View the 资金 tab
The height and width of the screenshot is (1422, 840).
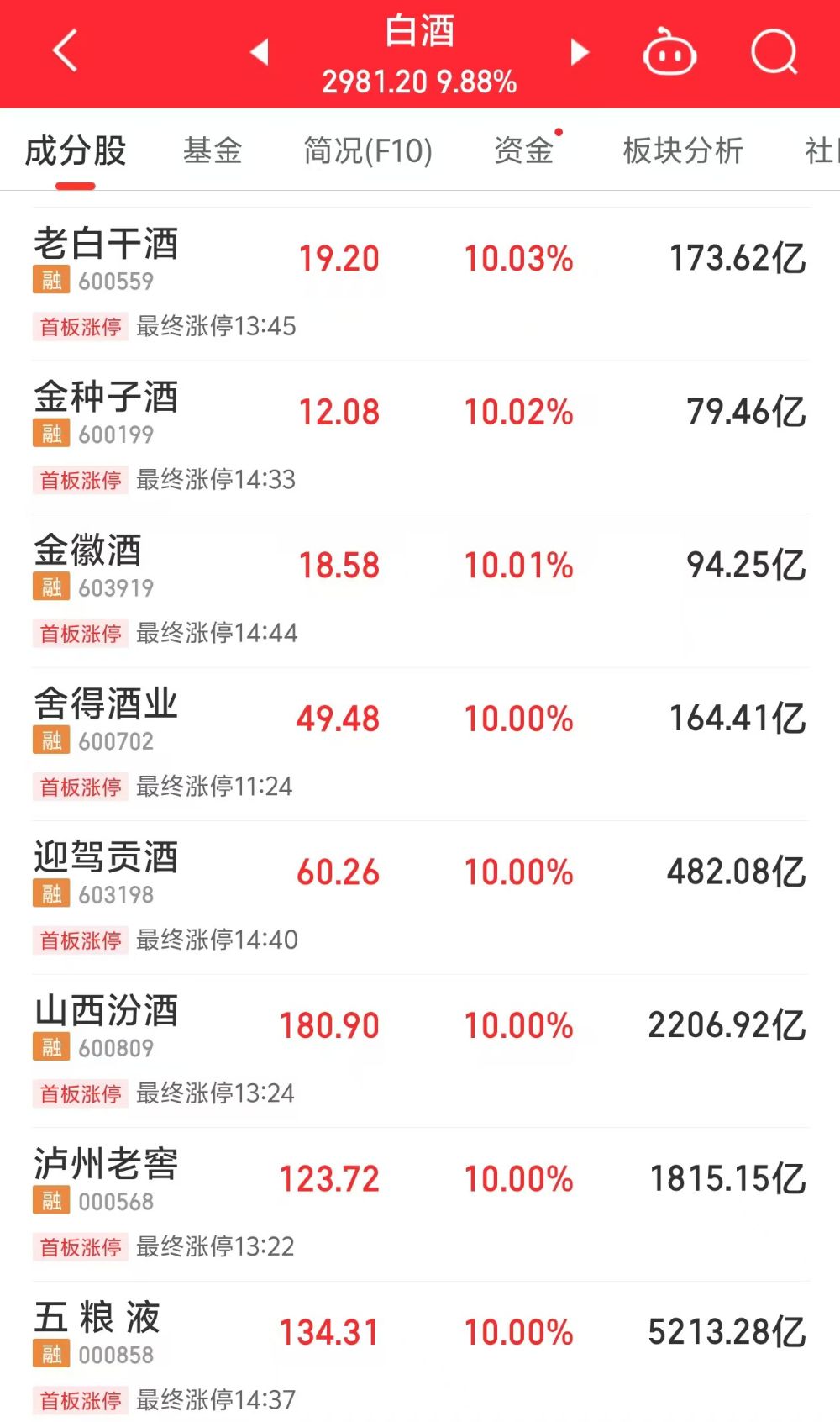(524, 151)
